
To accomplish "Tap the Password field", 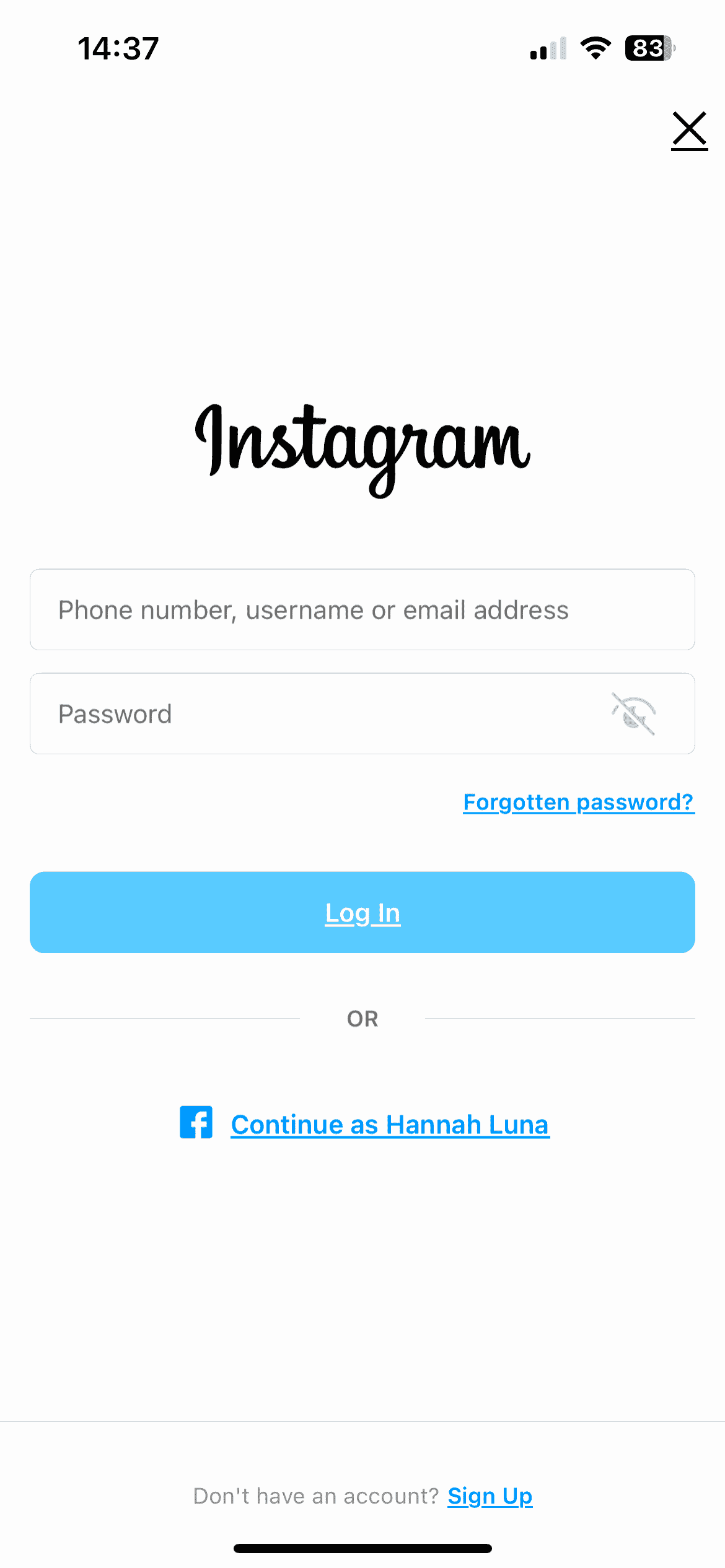I will [362, 713].
